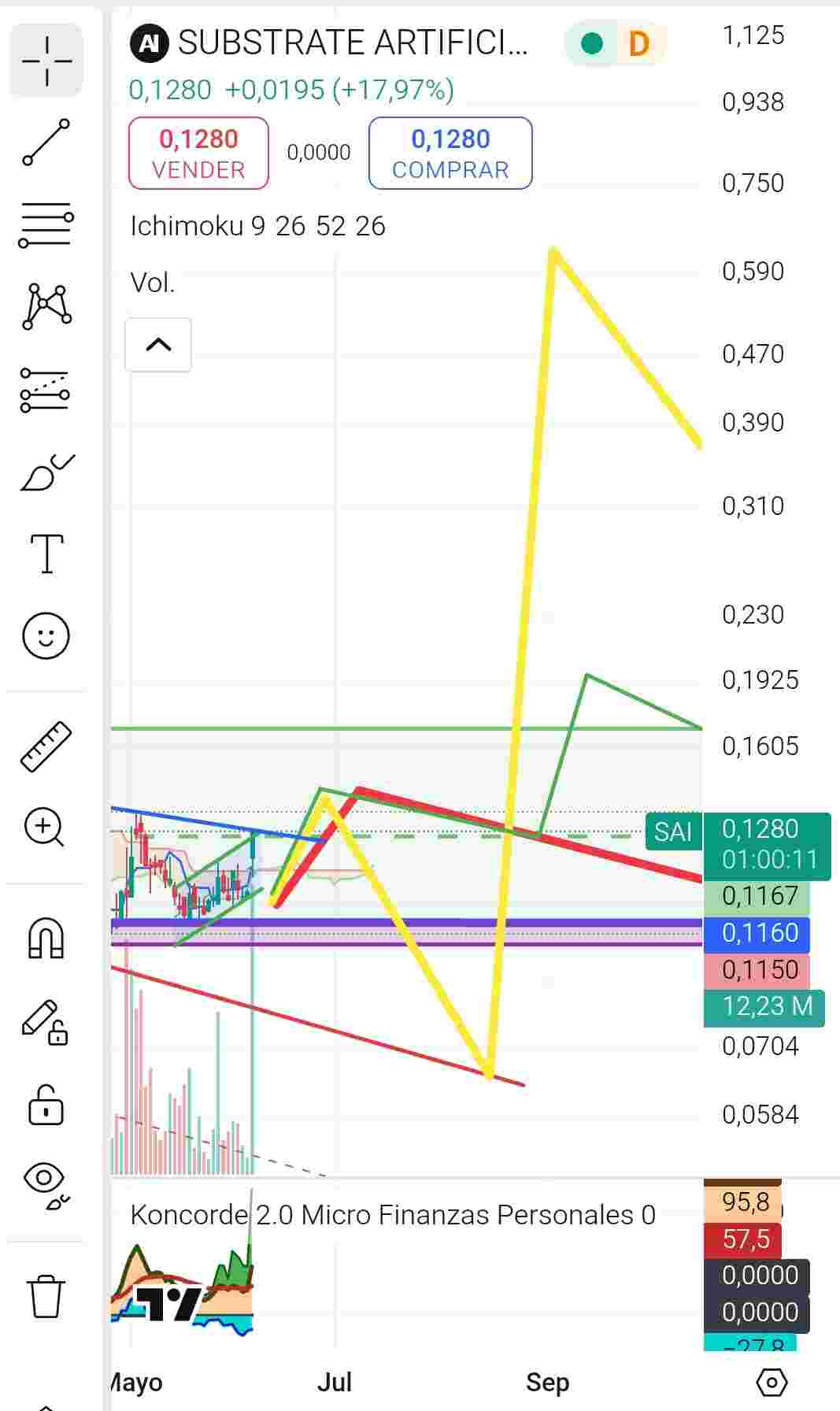Remove drawings with the trash icon
Screen dimensions: 840x1411
46,1296
